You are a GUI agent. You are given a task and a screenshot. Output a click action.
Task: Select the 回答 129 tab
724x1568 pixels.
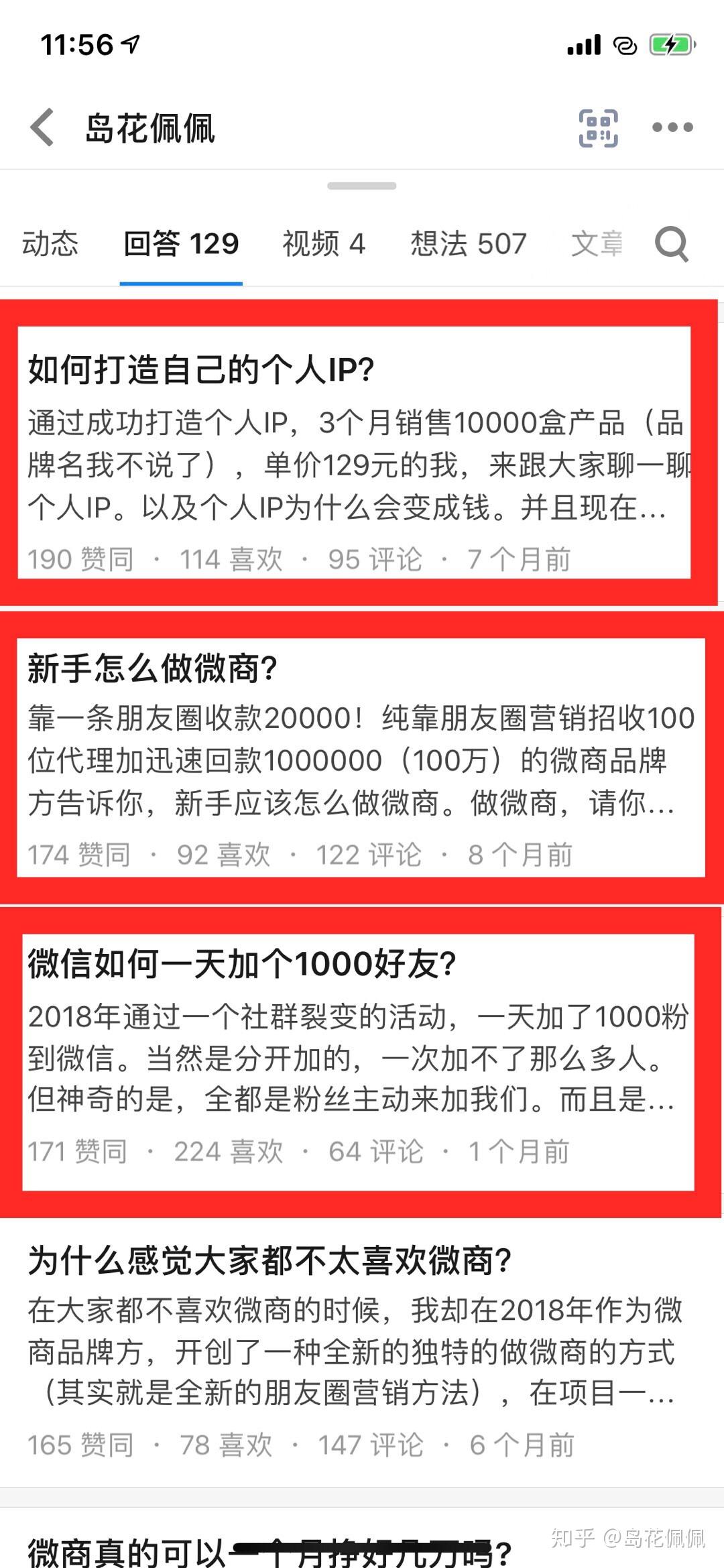coord(181,243)
